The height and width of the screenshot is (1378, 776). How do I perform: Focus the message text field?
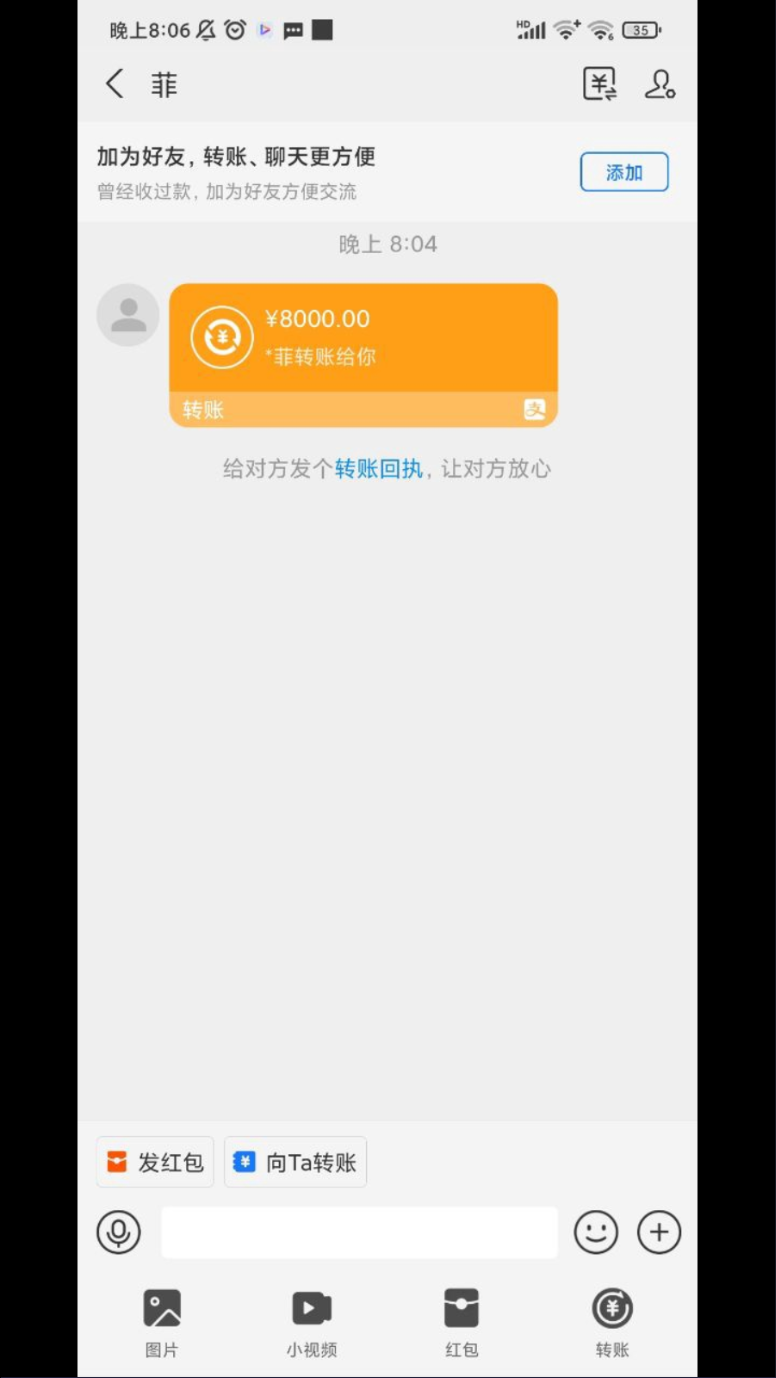[x=359, y=1232]
